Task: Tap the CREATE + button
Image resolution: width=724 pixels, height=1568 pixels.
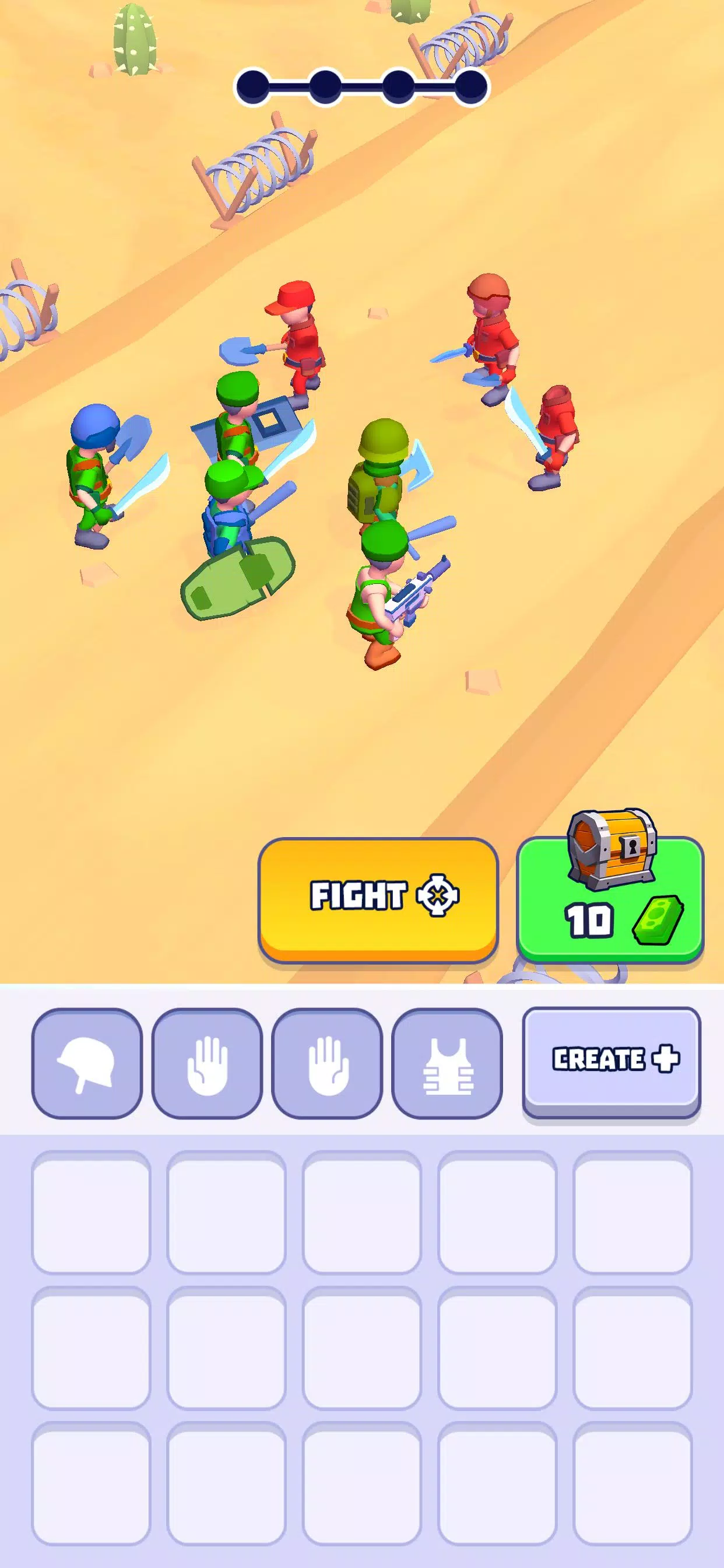Action: tap(611, 1060)
